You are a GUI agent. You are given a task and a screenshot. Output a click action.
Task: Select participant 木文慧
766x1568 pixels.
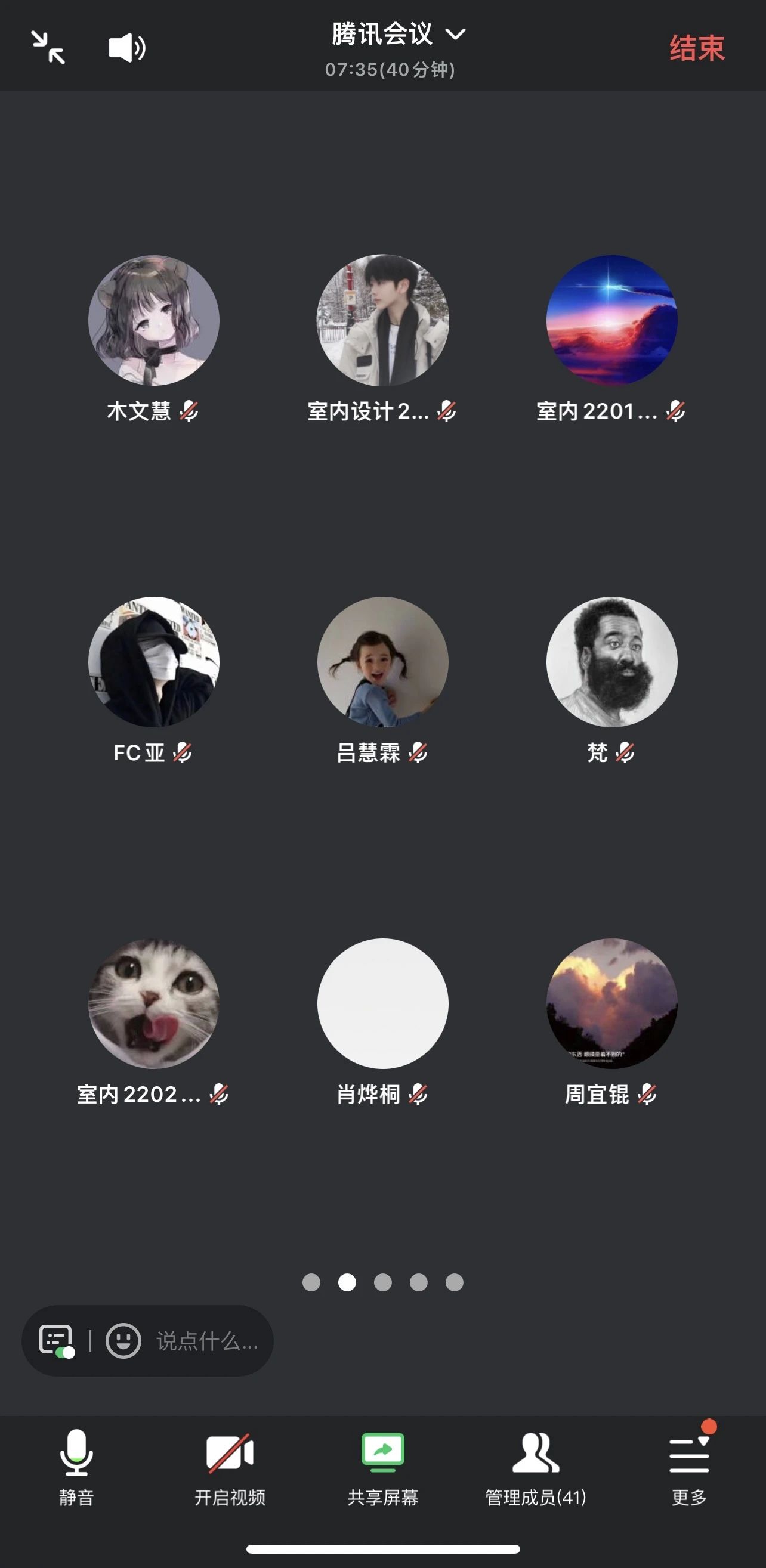coord(153,321)
